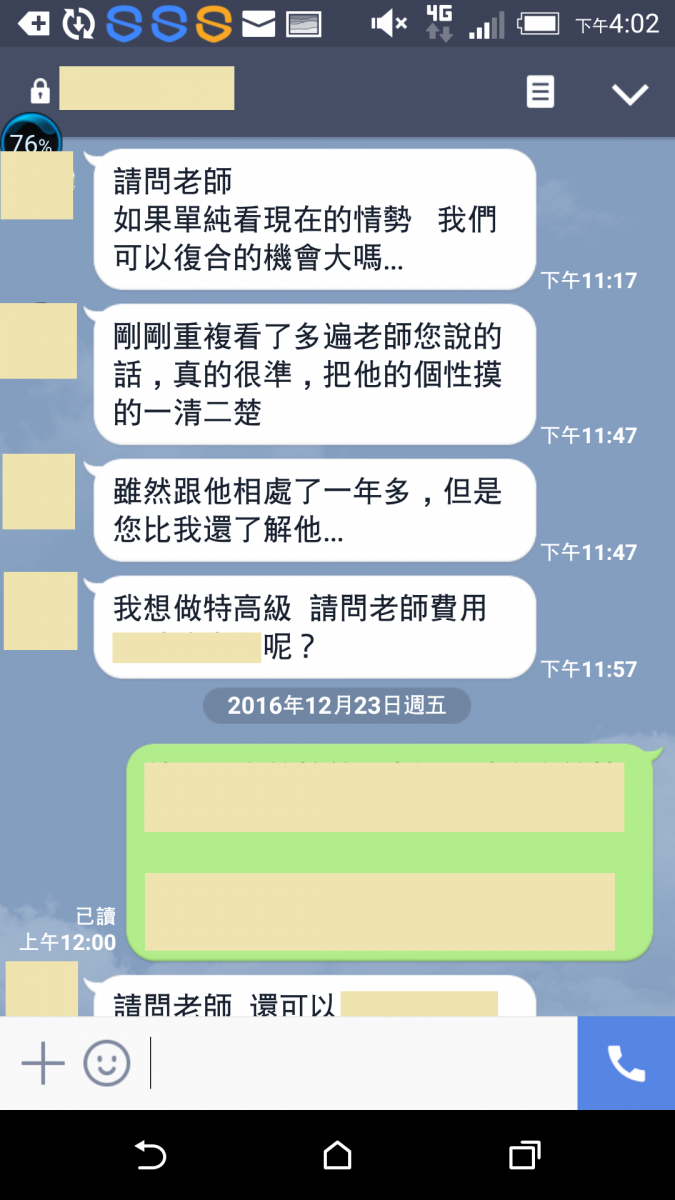This screenshot has height=1200, width=675.
Task: Go back using system back button
Action: (150, 1156)
